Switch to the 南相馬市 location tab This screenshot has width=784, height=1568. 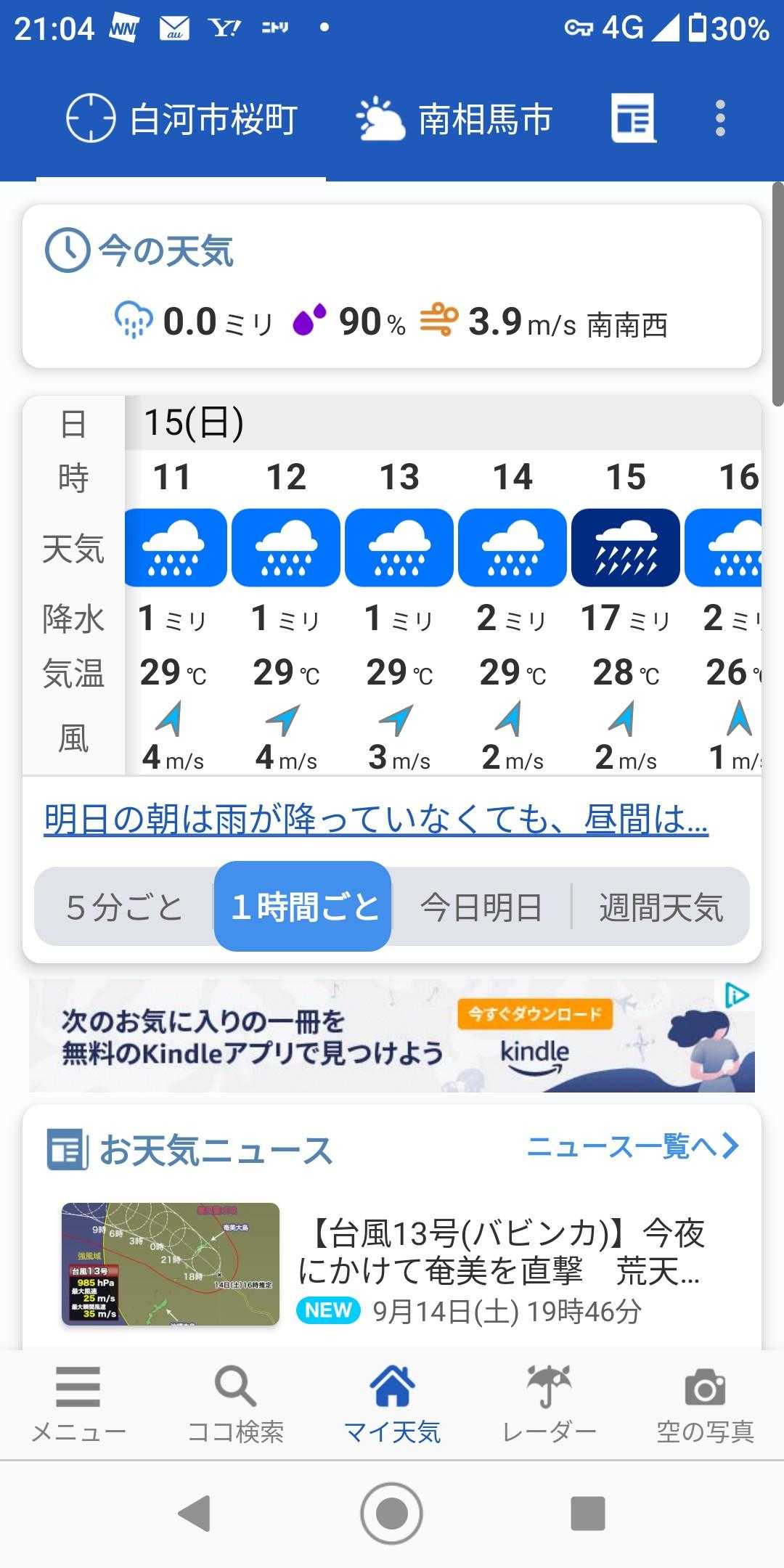[454, 119]
